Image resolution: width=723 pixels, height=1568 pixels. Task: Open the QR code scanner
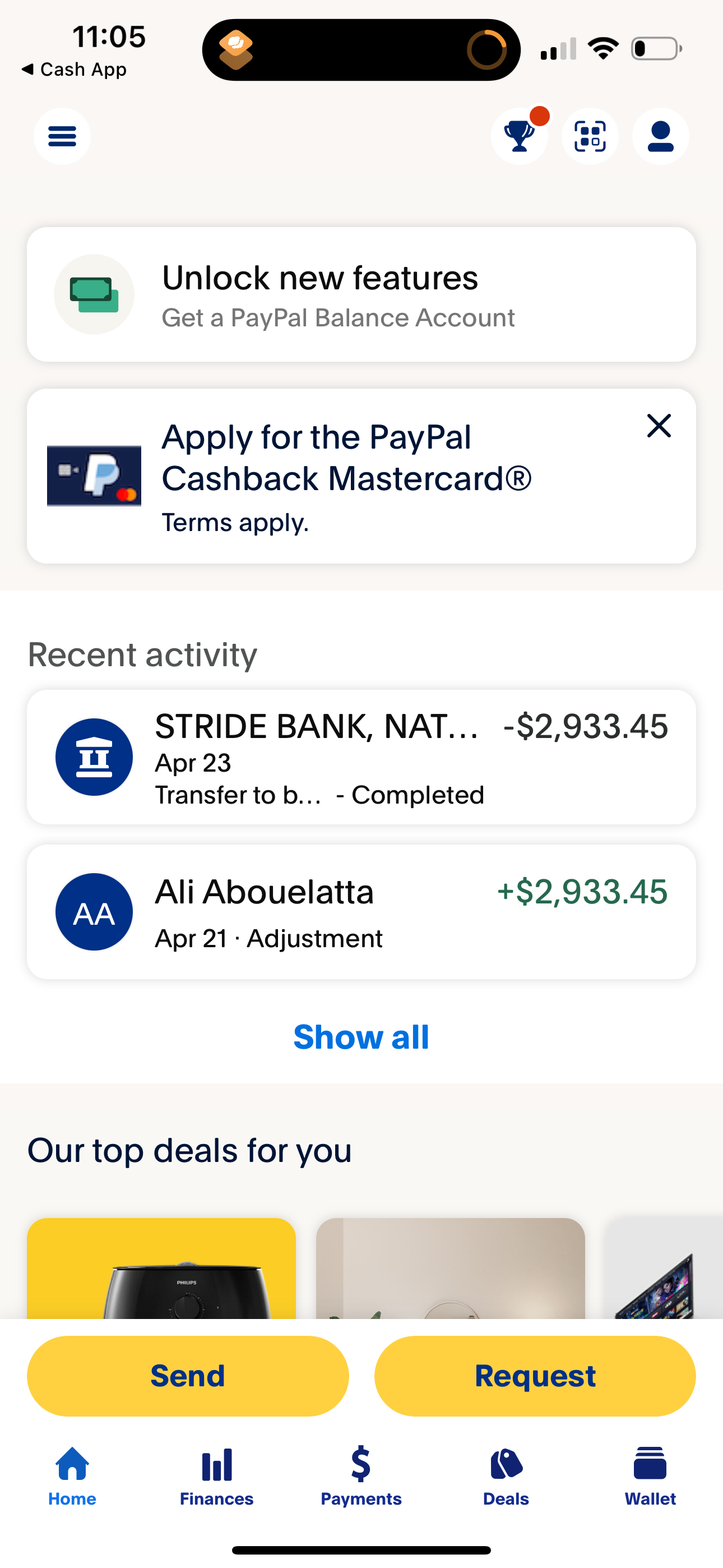pyautogui.click(x=589, y=136)
